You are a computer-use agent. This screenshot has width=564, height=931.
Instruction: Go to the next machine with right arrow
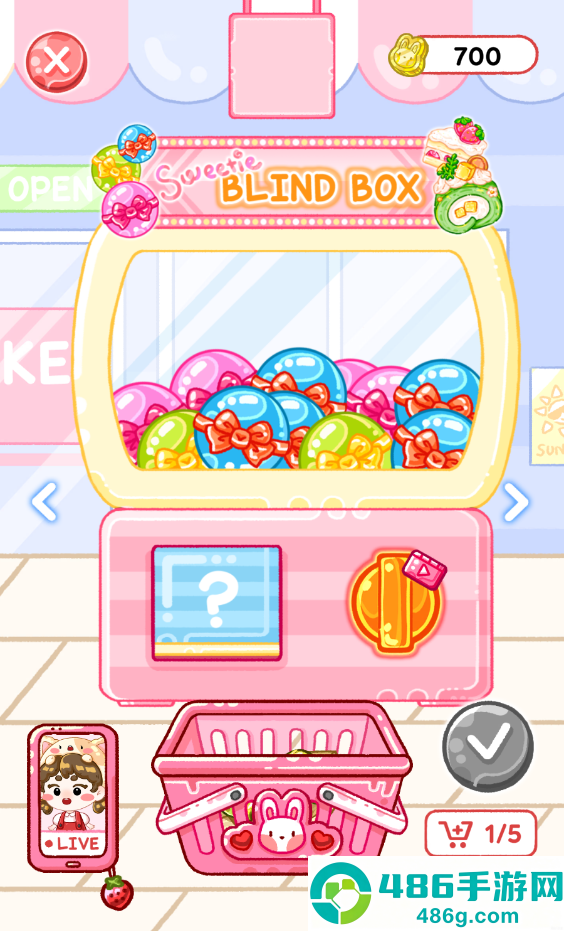tap(515, 502)
